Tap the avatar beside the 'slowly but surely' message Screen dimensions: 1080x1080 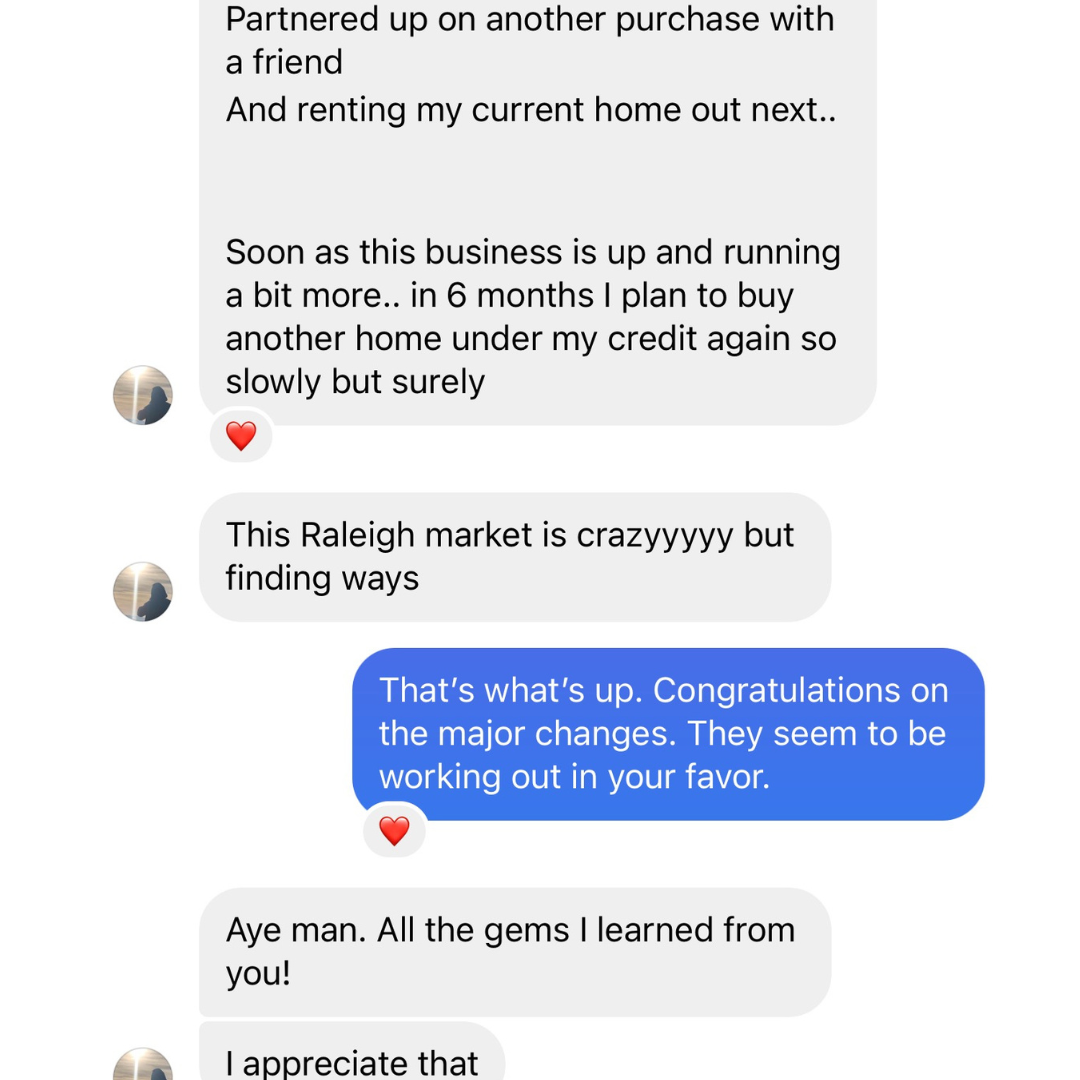pos(143,395)
